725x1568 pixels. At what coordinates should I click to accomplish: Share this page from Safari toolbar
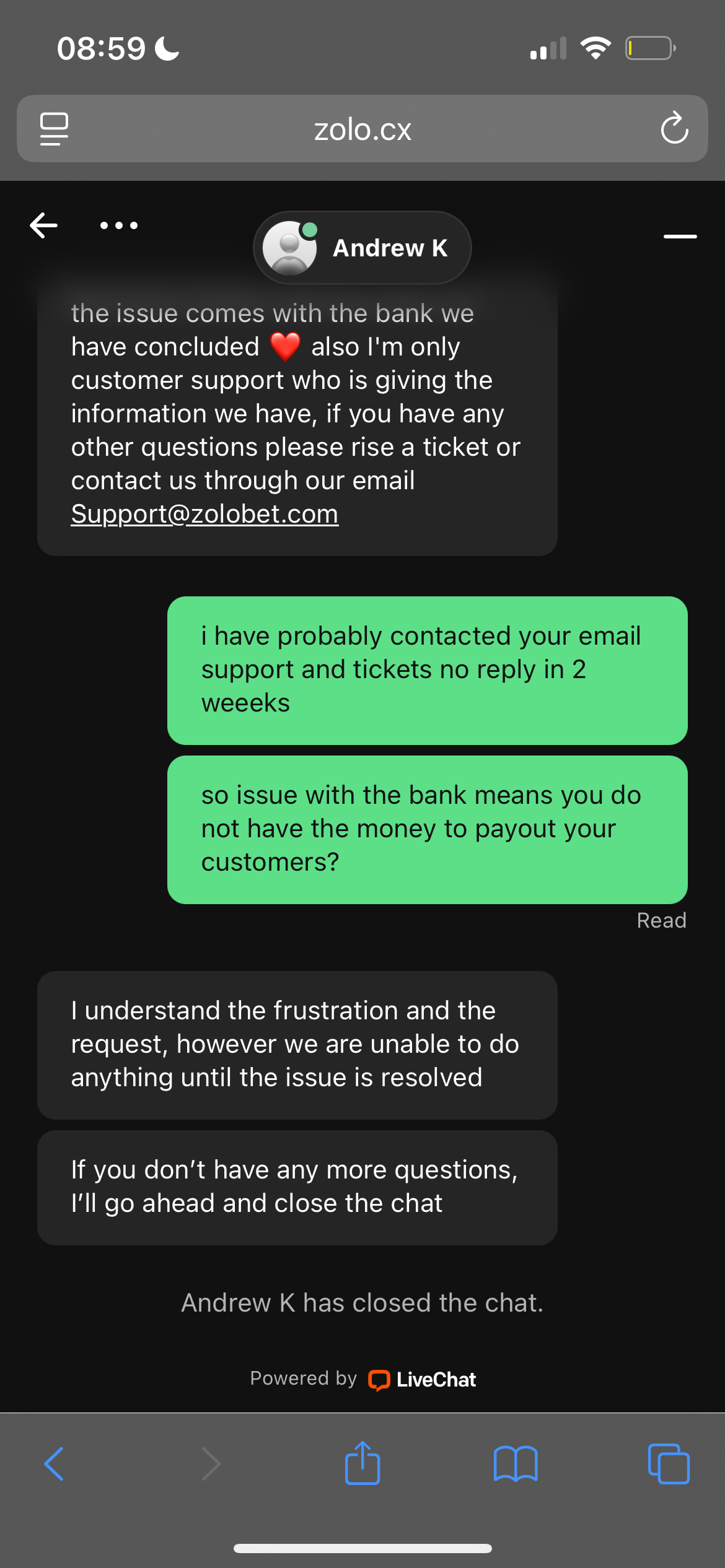pyautogui.click(x=362, y=1464)
